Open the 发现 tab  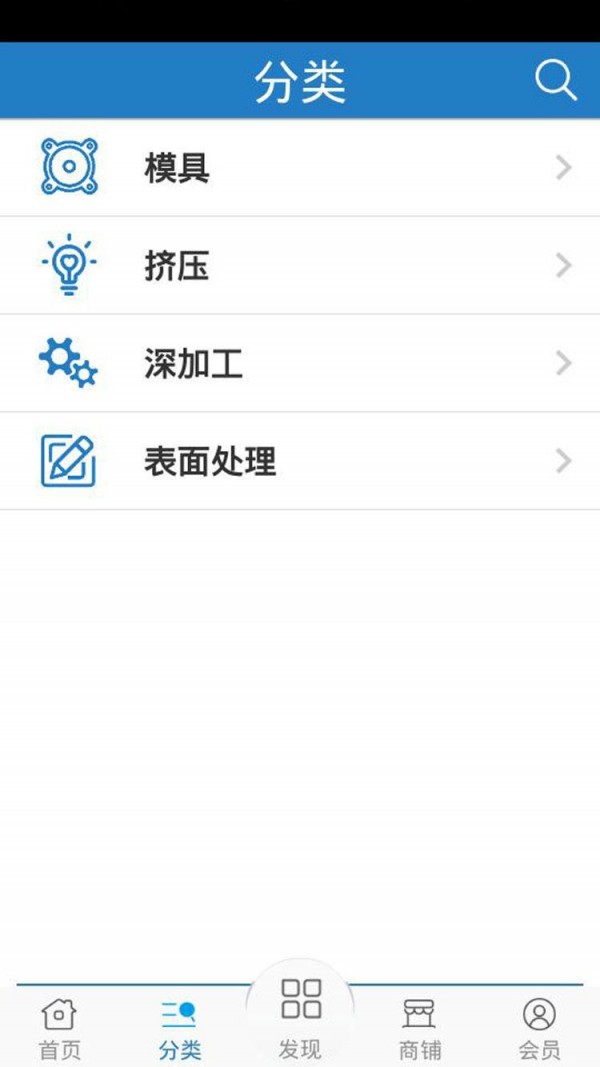[x=300, y=1015]
